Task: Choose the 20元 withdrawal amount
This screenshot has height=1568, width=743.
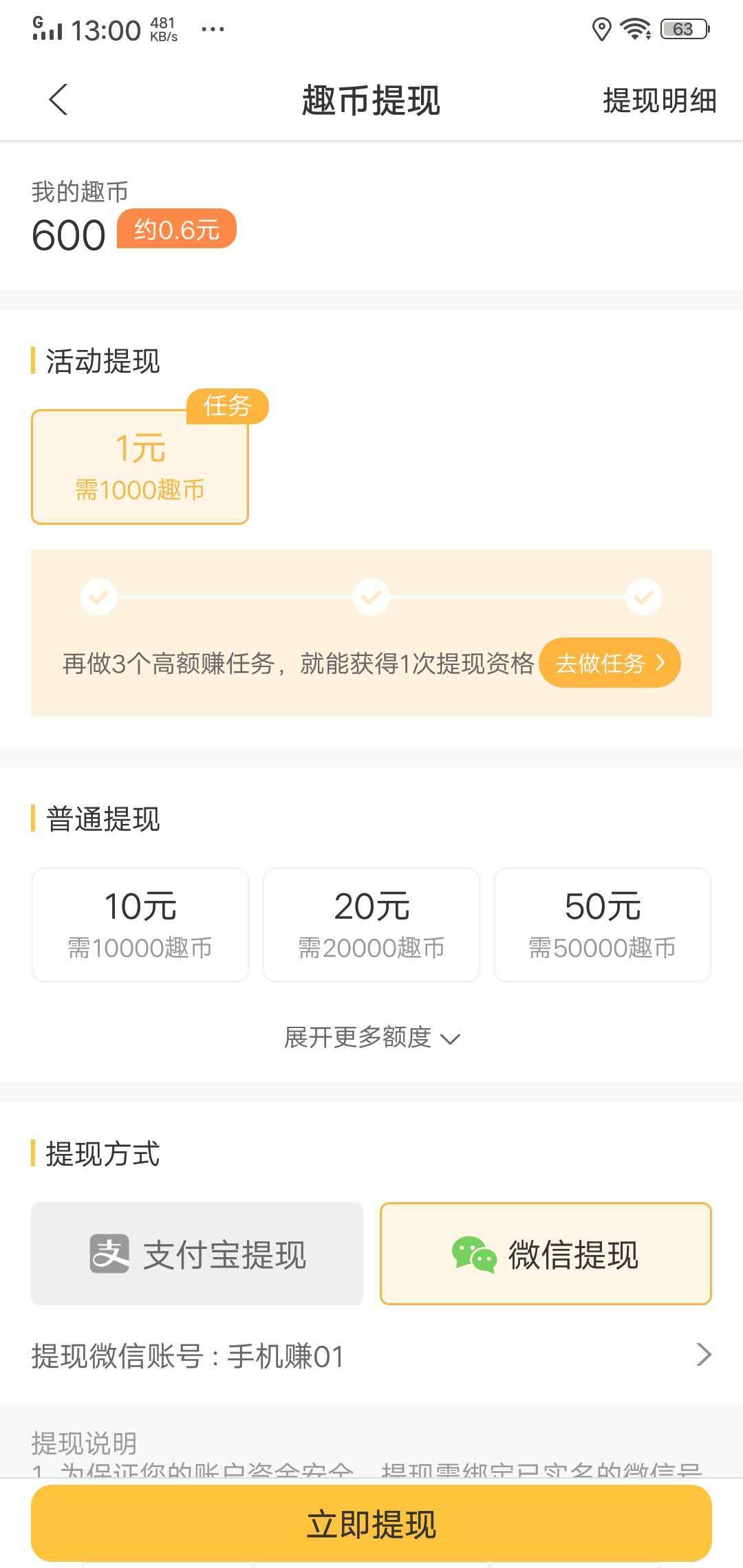Action: pyautogui.click(x=371, y=924)
